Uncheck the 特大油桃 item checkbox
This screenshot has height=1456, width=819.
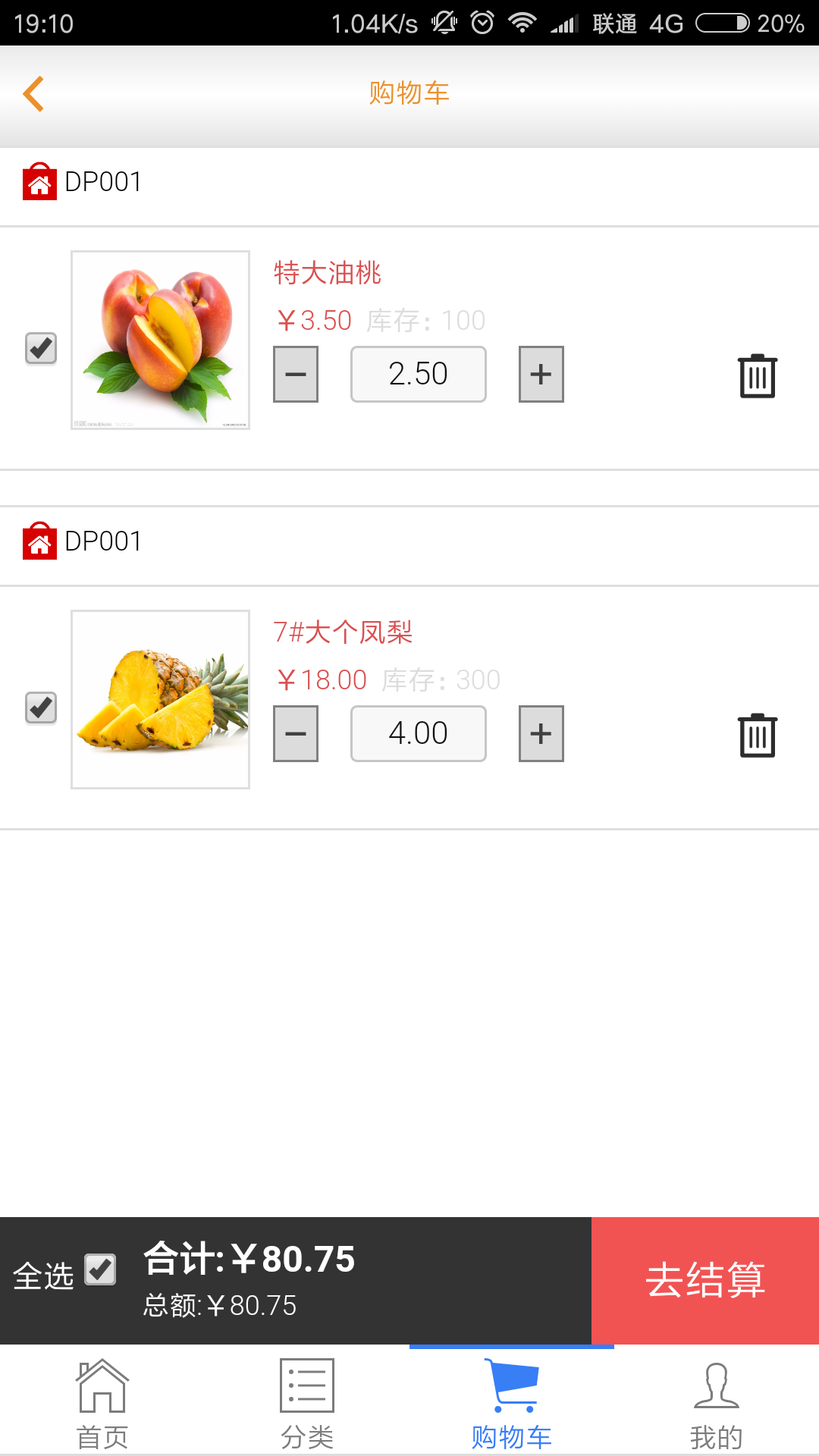(40, 348)
